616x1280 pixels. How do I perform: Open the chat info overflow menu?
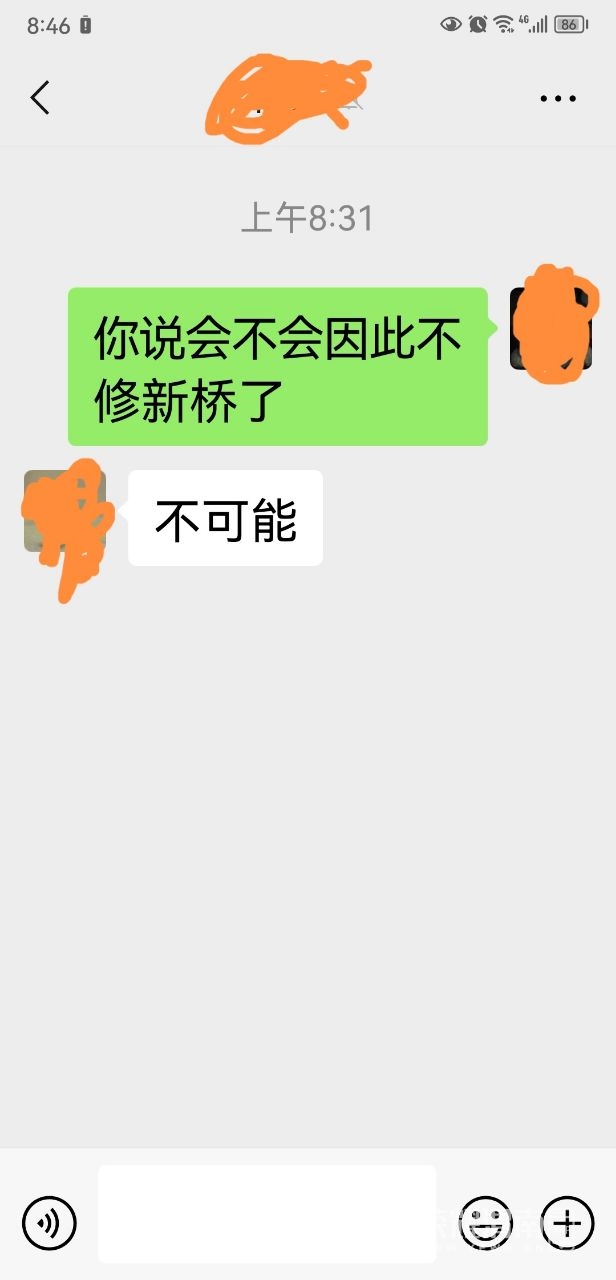pyautogui.click(x=557, y=98)
